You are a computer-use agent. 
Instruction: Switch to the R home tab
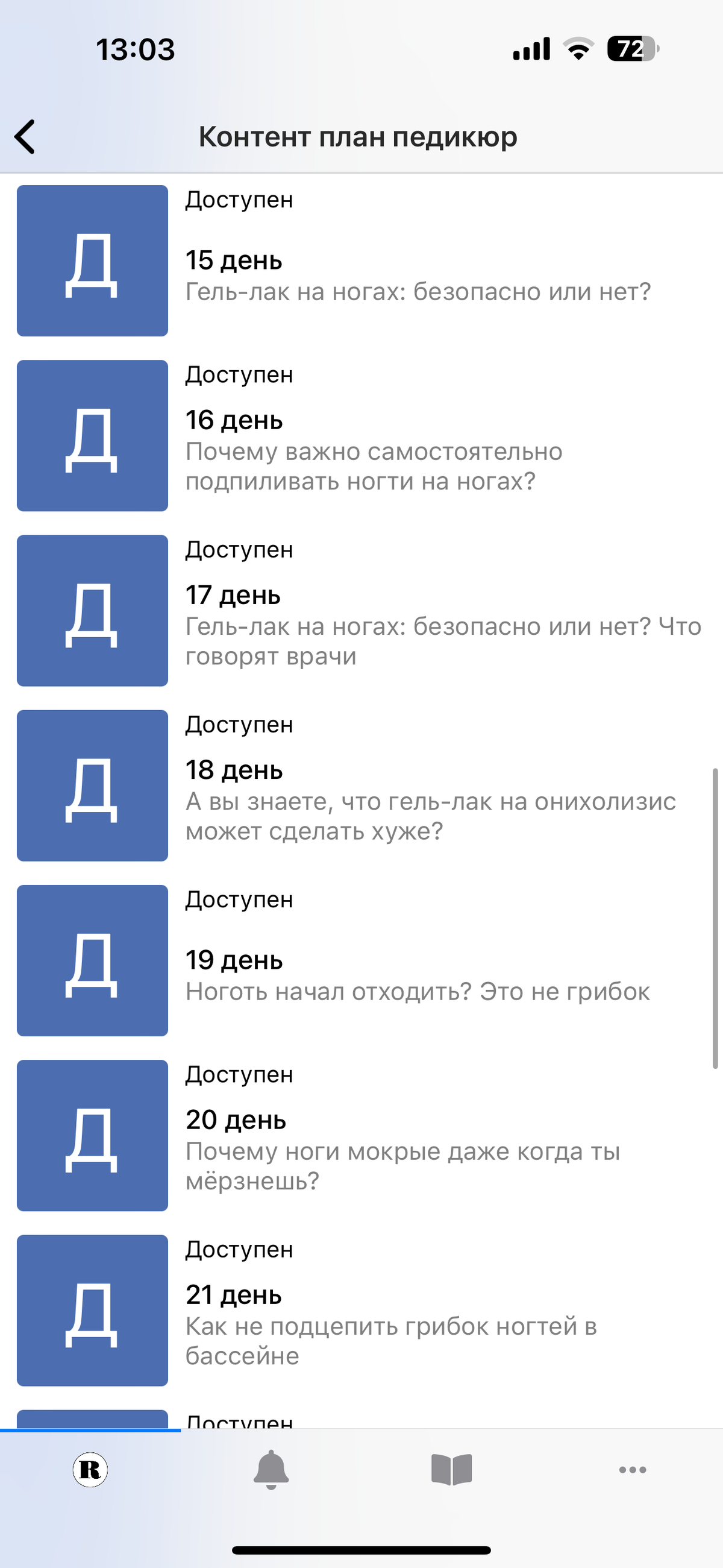90,1469
